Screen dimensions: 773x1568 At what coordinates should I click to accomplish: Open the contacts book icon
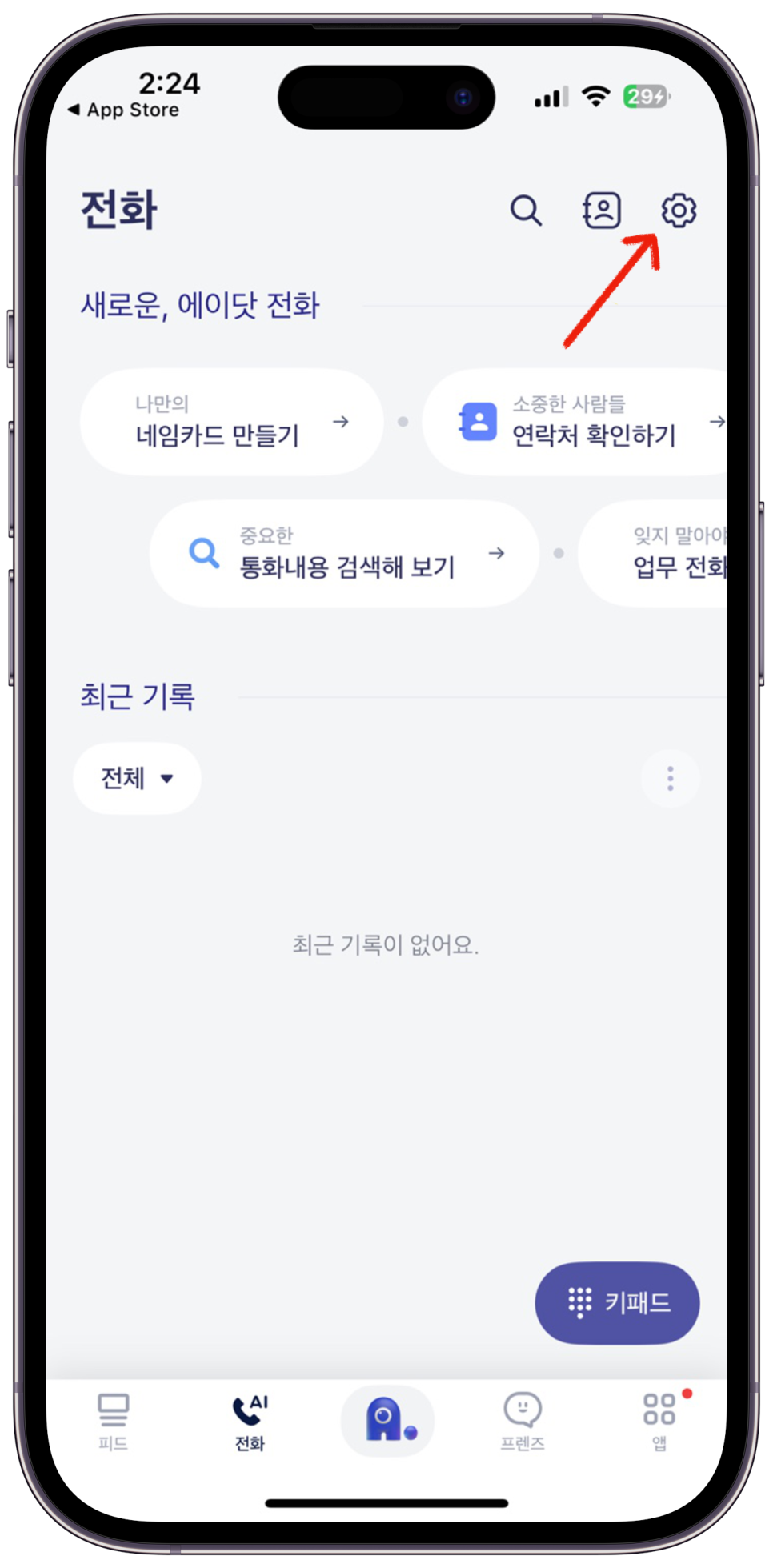[602, 211]
